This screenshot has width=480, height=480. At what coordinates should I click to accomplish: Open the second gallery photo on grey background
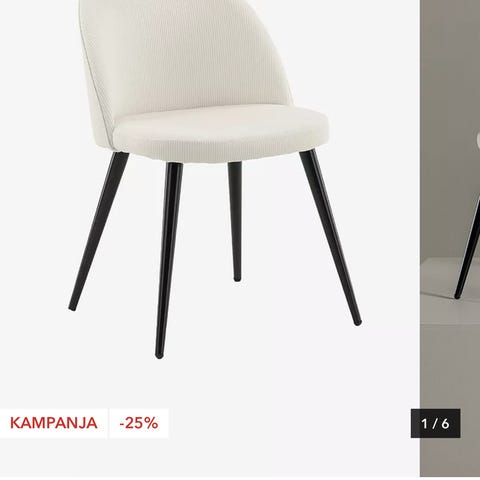[450, 238]
